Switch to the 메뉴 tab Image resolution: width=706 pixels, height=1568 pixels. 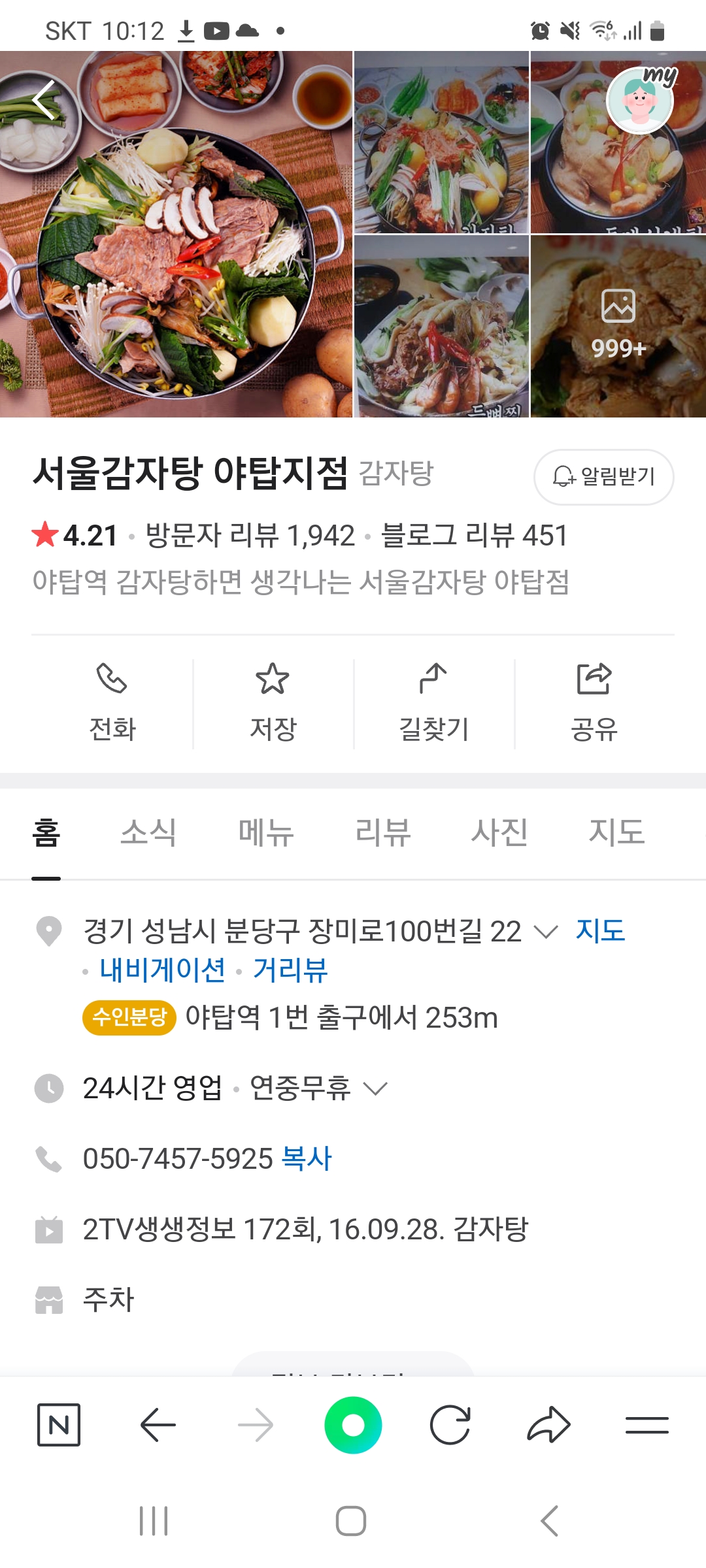click(x=265, y=832)
